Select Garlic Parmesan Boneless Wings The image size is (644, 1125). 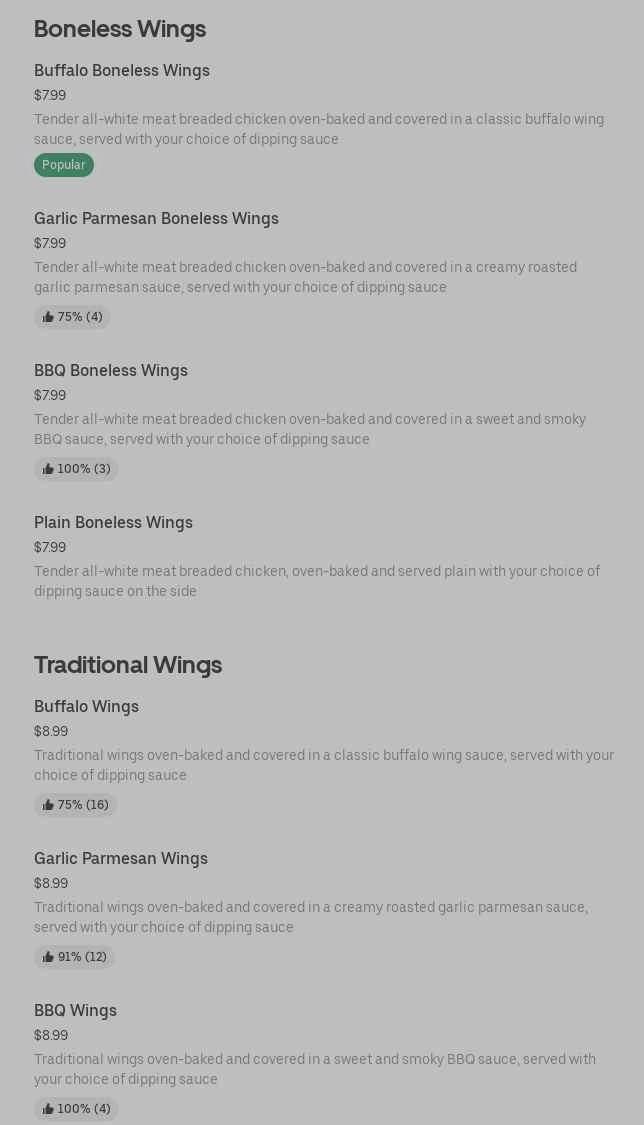[x=156, y=218]
